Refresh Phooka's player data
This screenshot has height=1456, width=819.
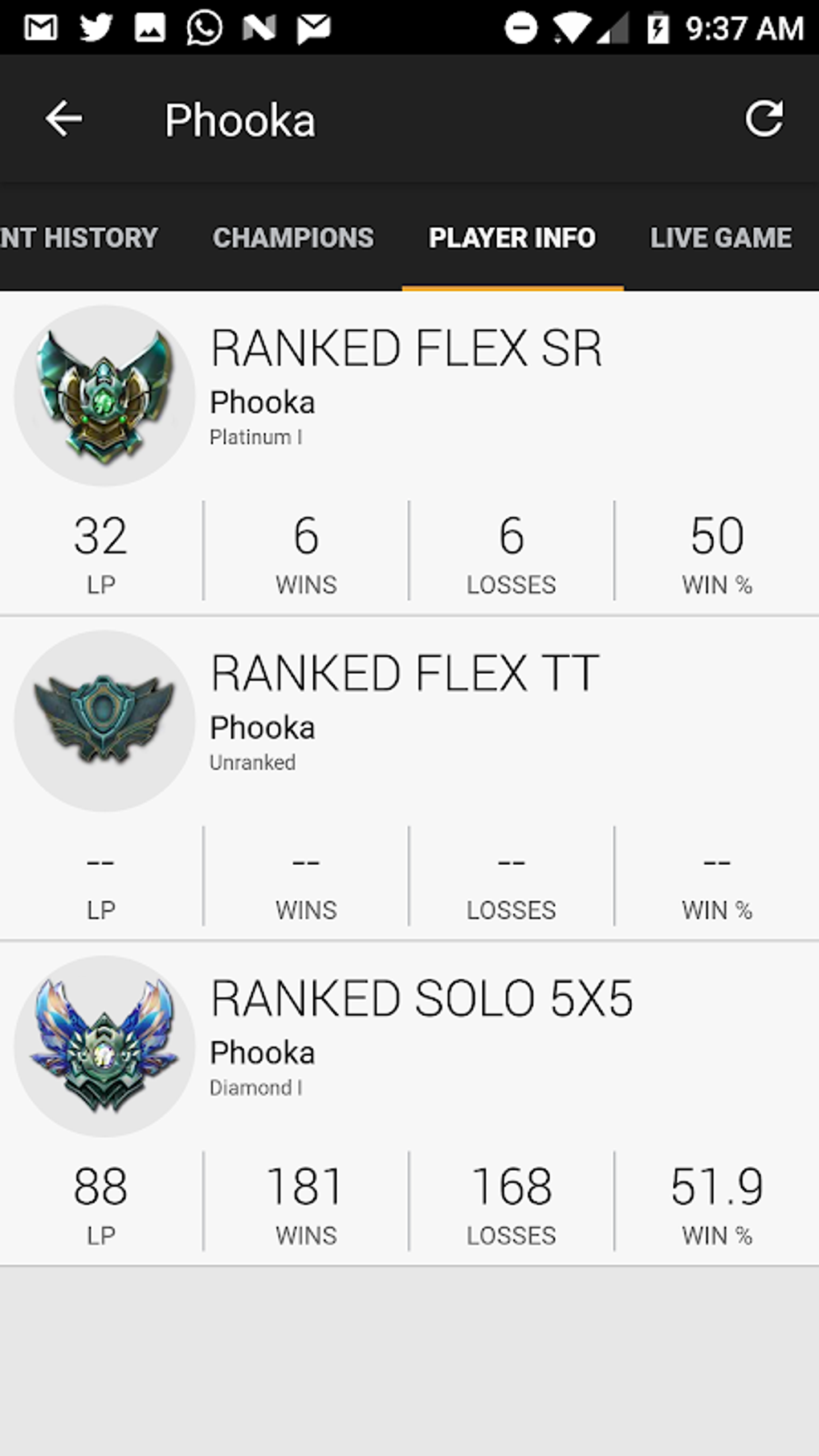763,119
